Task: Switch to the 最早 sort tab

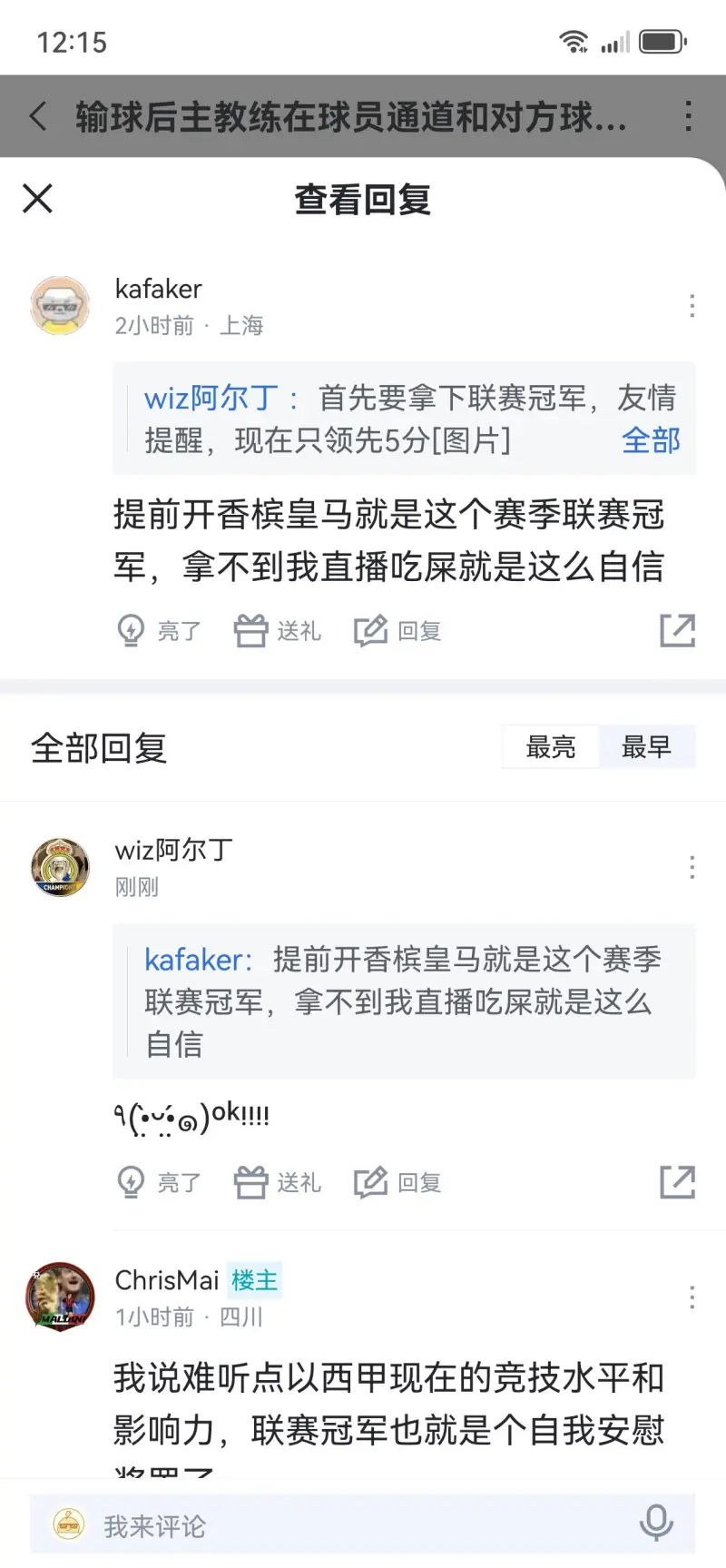Action: [646, 747]
